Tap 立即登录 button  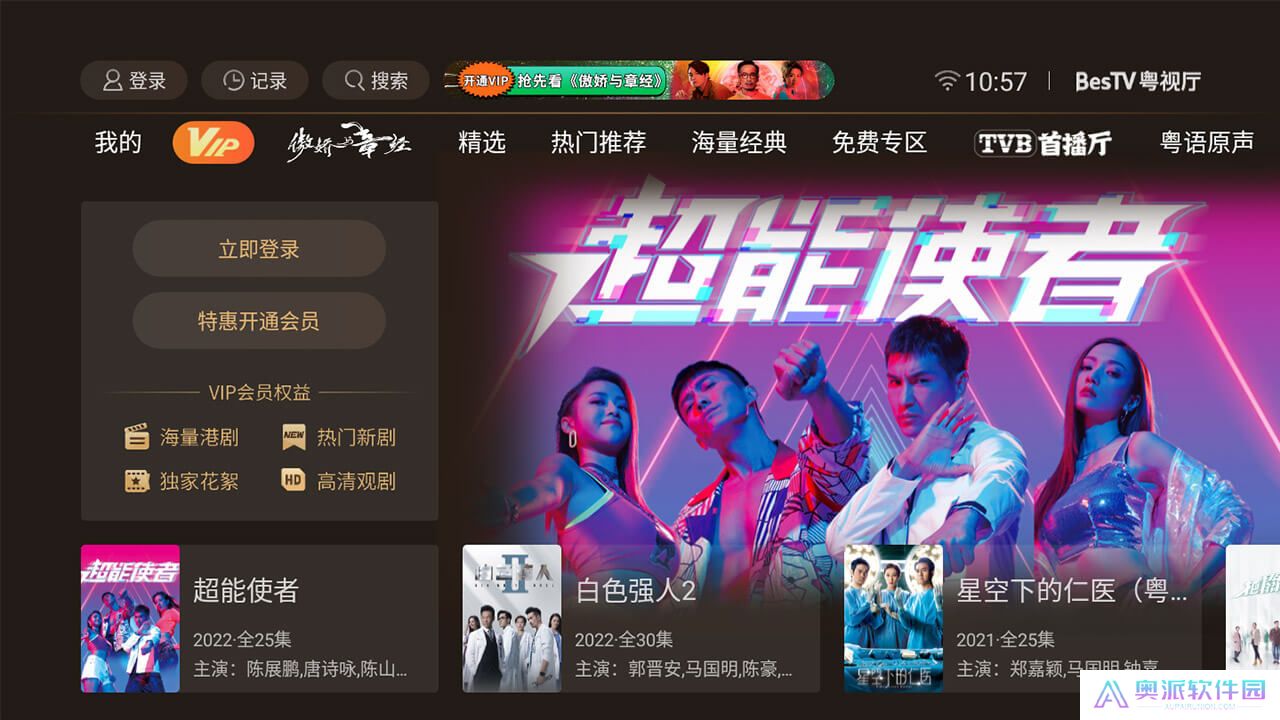click(x=259, y=249)
